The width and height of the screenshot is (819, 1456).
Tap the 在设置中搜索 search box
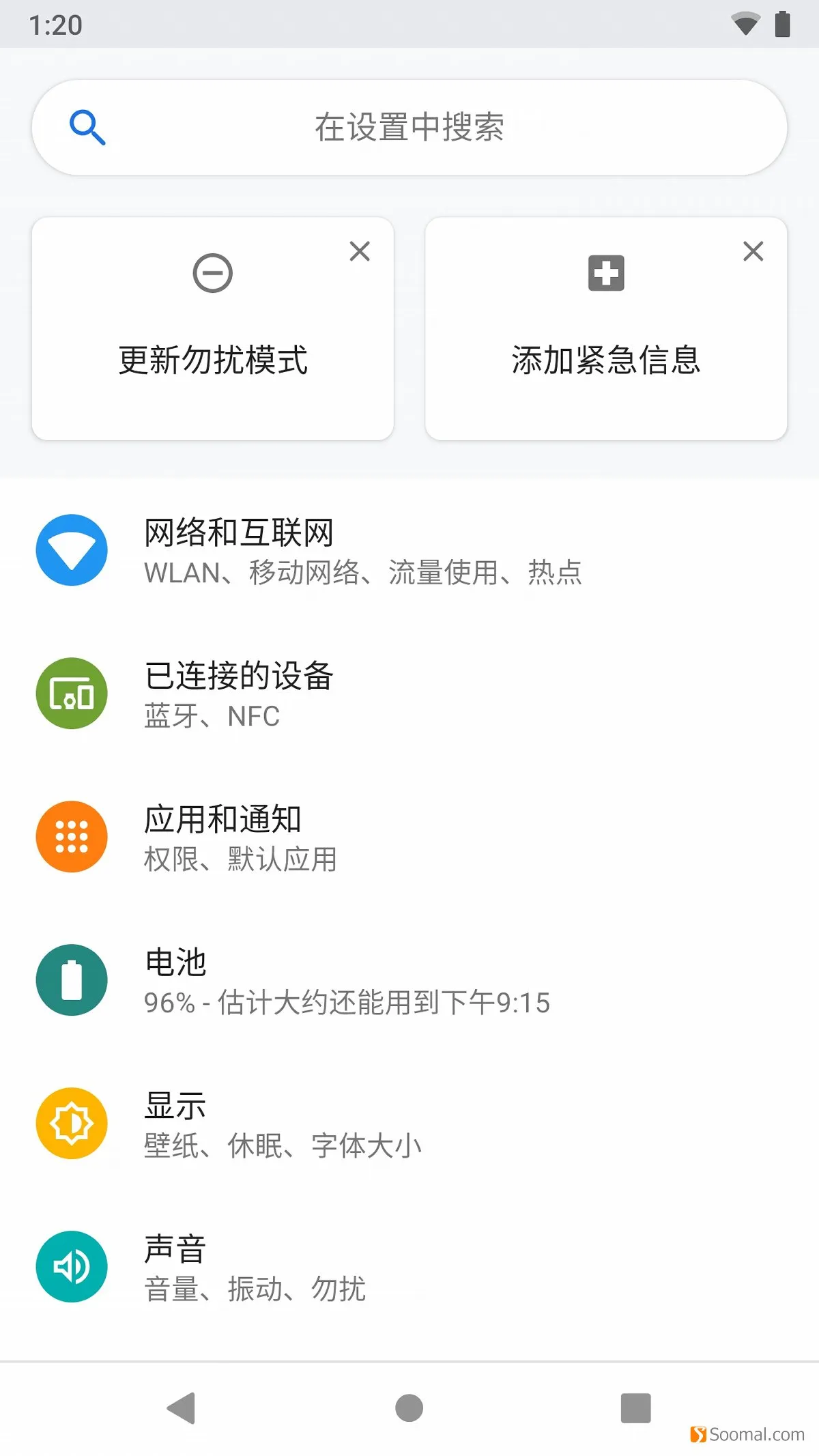409,128
